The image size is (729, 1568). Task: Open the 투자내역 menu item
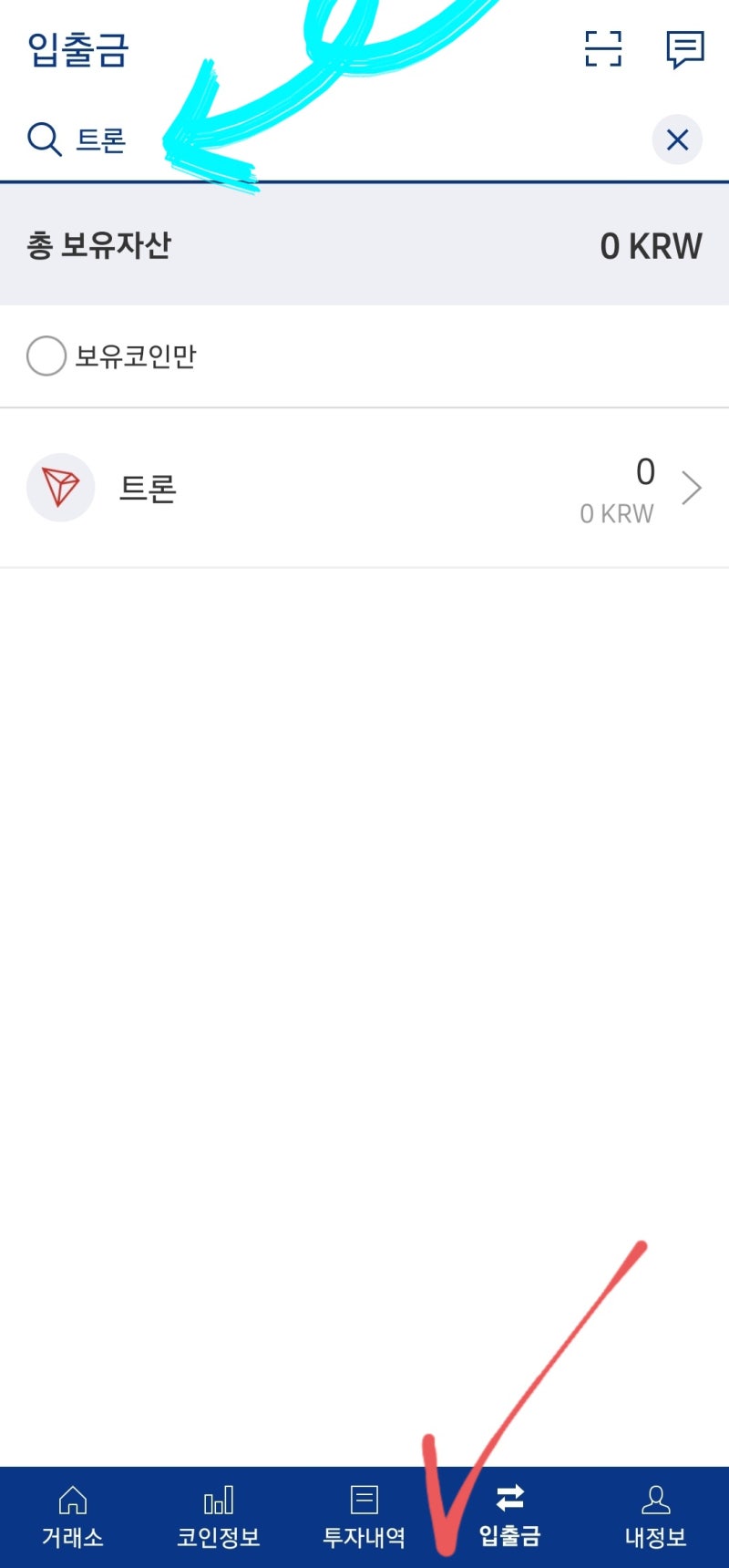tap(364, 1518)
